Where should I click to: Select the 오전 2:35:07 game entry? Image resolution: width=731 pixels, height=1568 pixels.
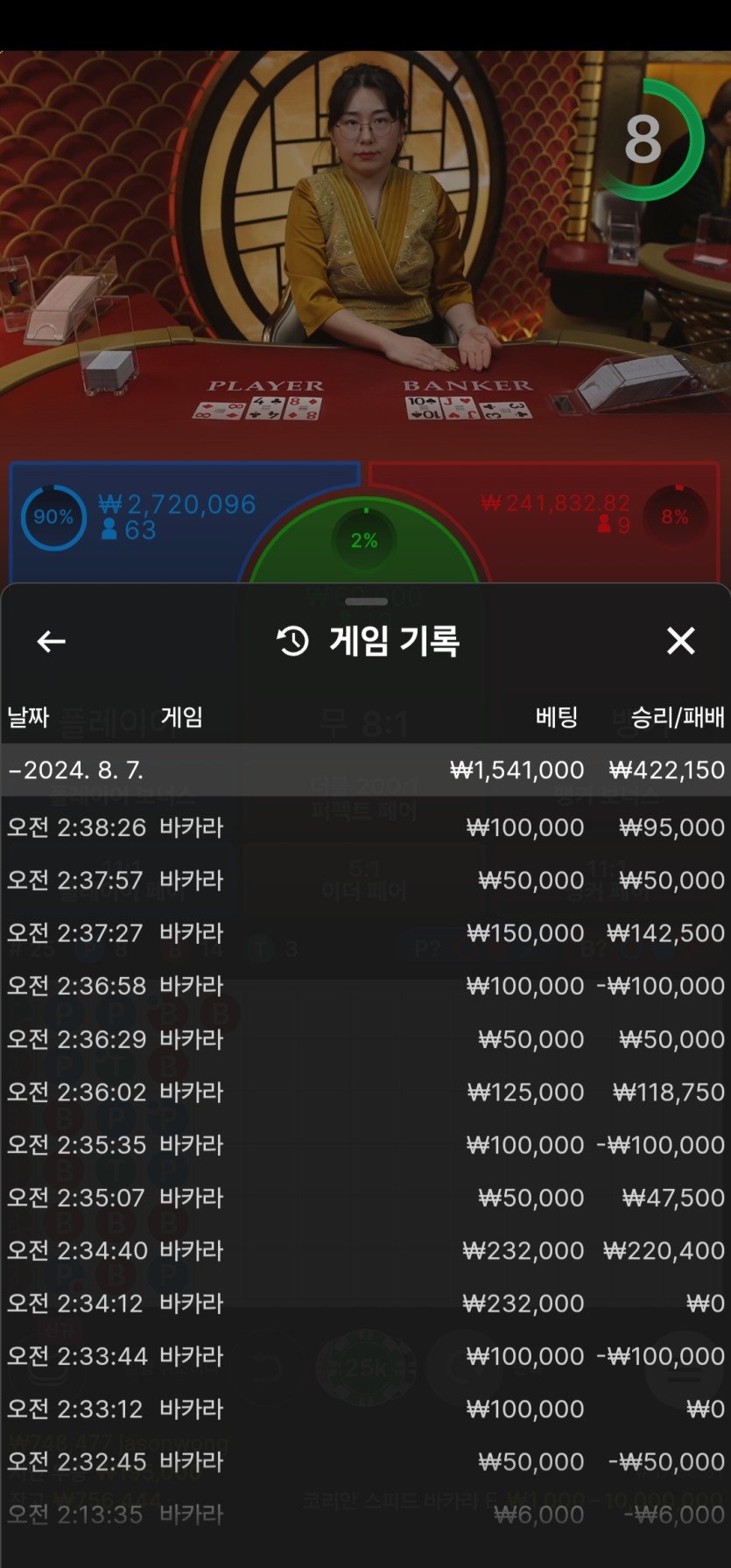[365, 1198]
